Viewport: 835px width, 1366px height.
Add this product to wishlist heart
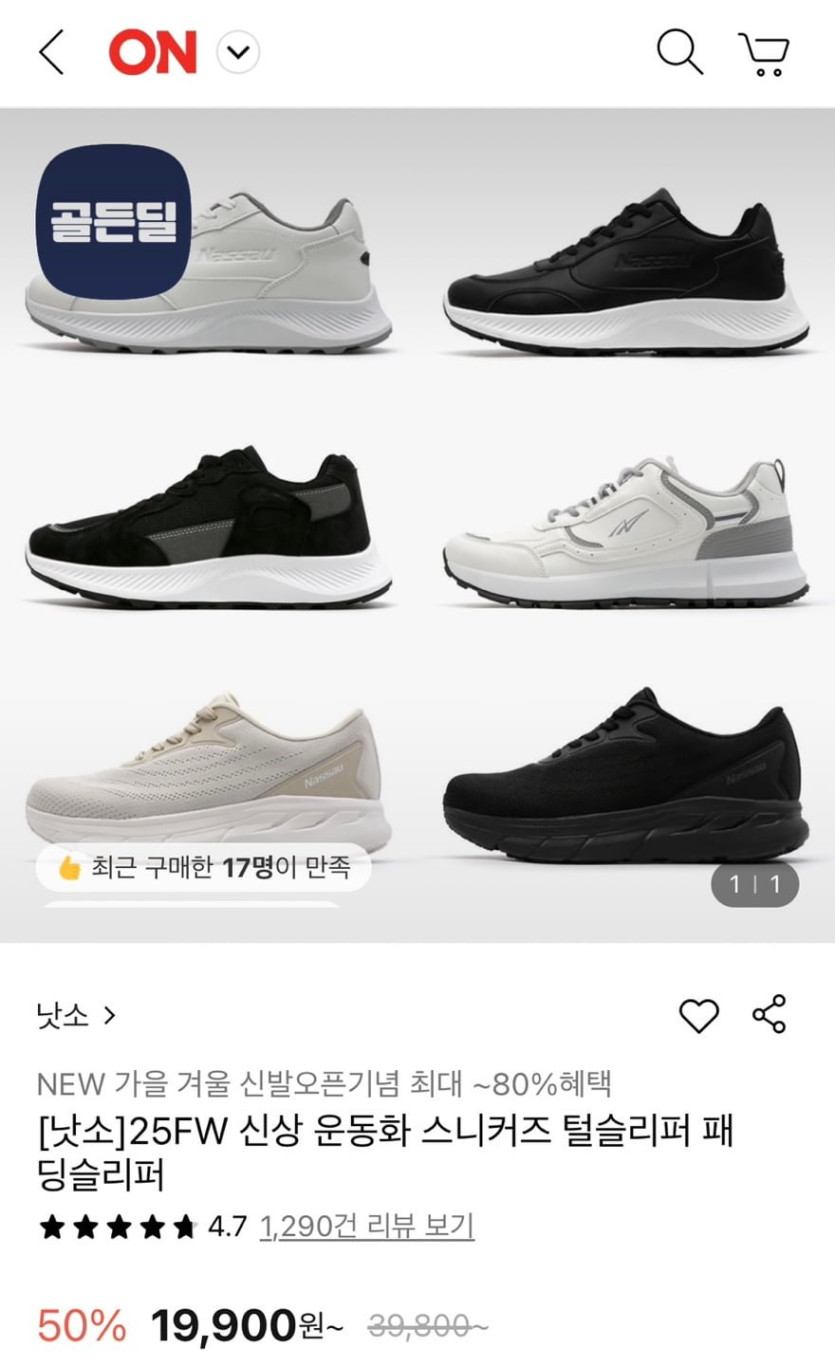[699, 1016]
